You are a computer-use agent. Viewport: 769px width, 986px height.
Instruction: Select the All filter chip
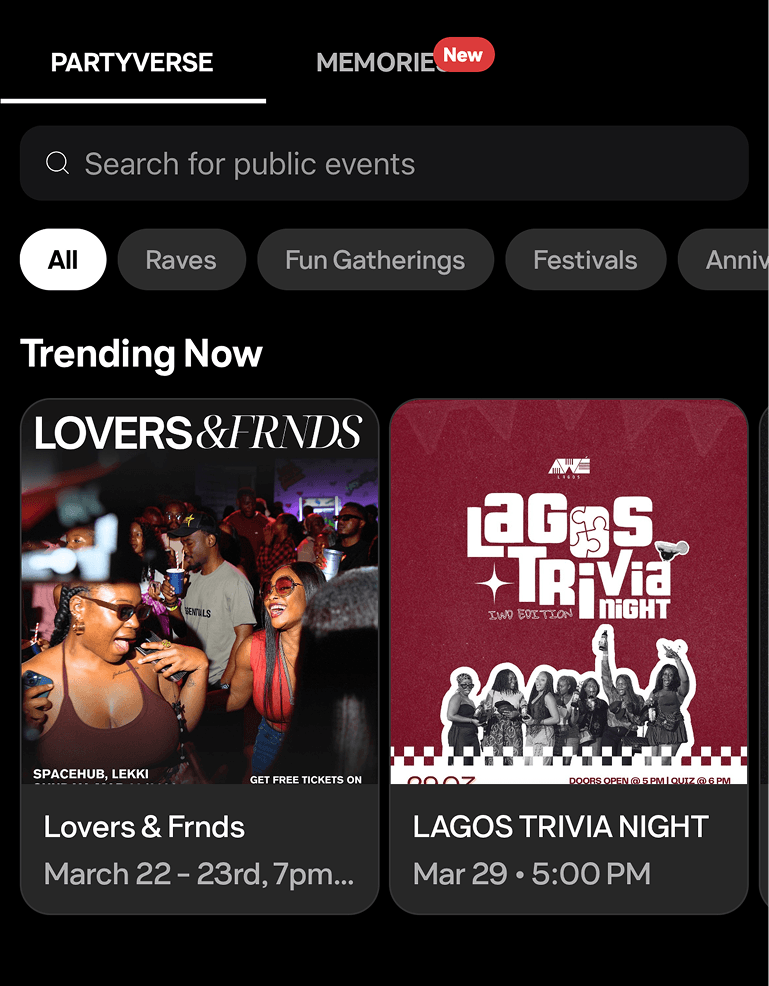tap(63, 259)
